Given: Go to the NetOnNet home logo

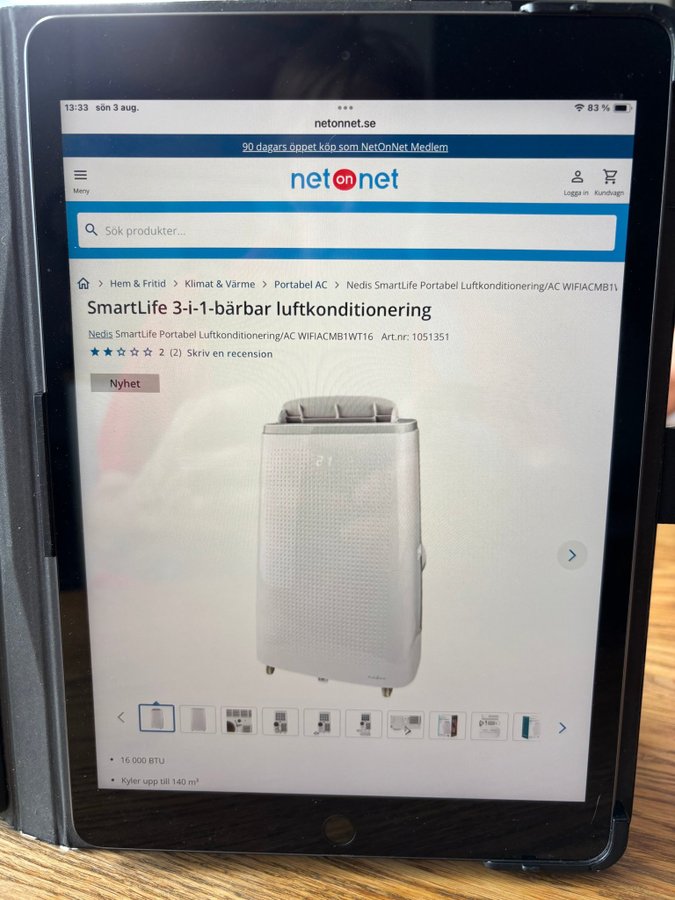Looking at the screenshot, I should 345,179.
